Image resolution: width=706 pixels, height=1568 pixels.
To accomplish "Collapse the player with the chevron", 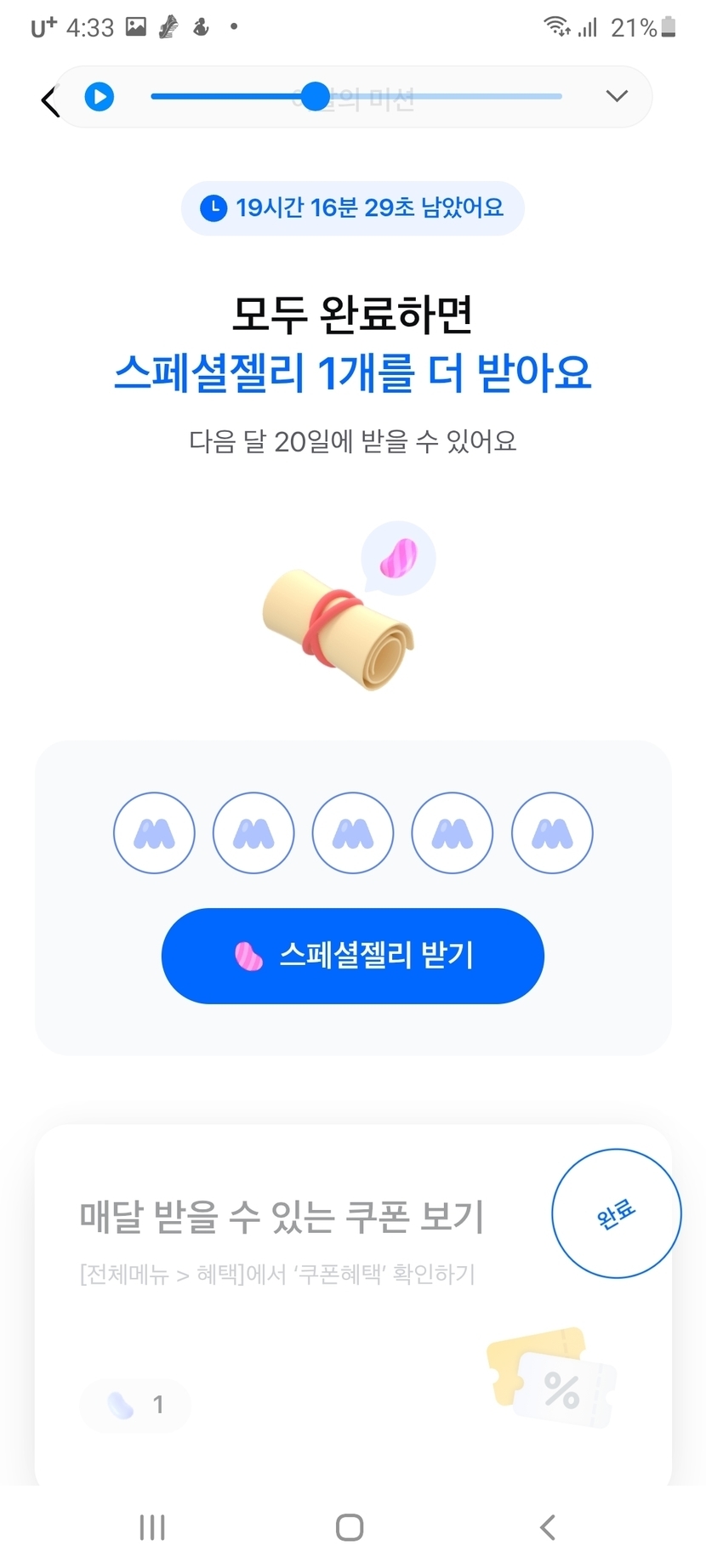I will 617,96.
